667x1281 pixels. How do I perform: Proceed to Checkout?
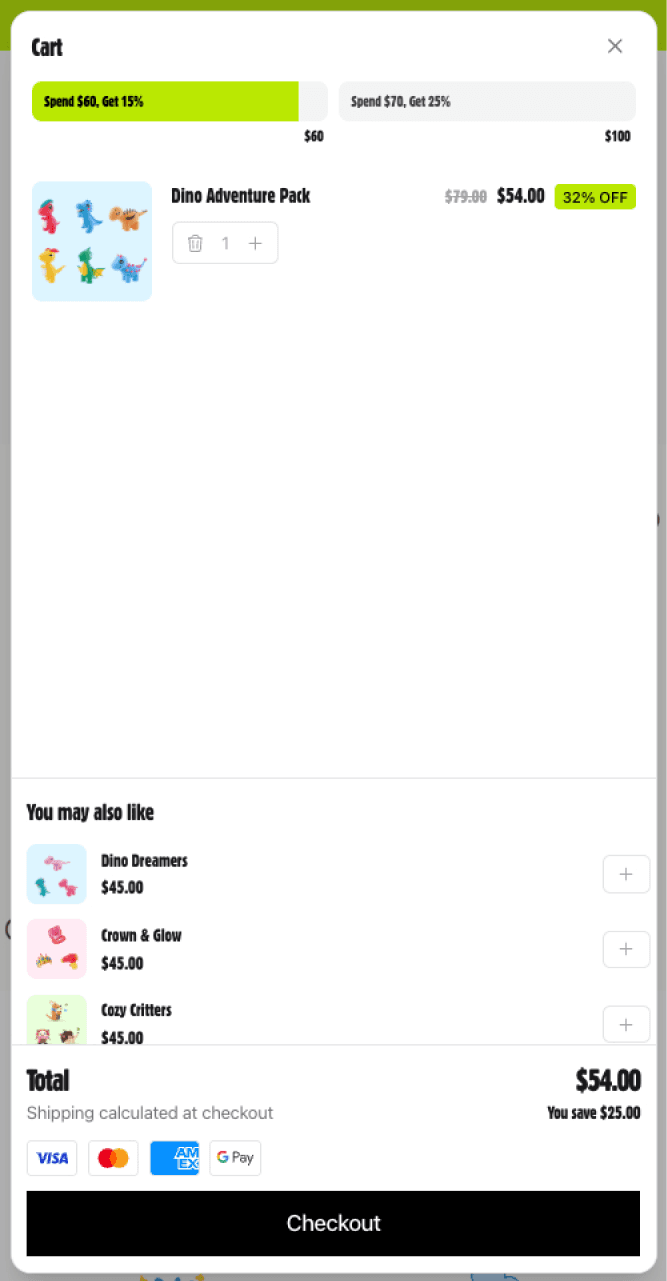pyautogui.click(x=333, y=1223)
